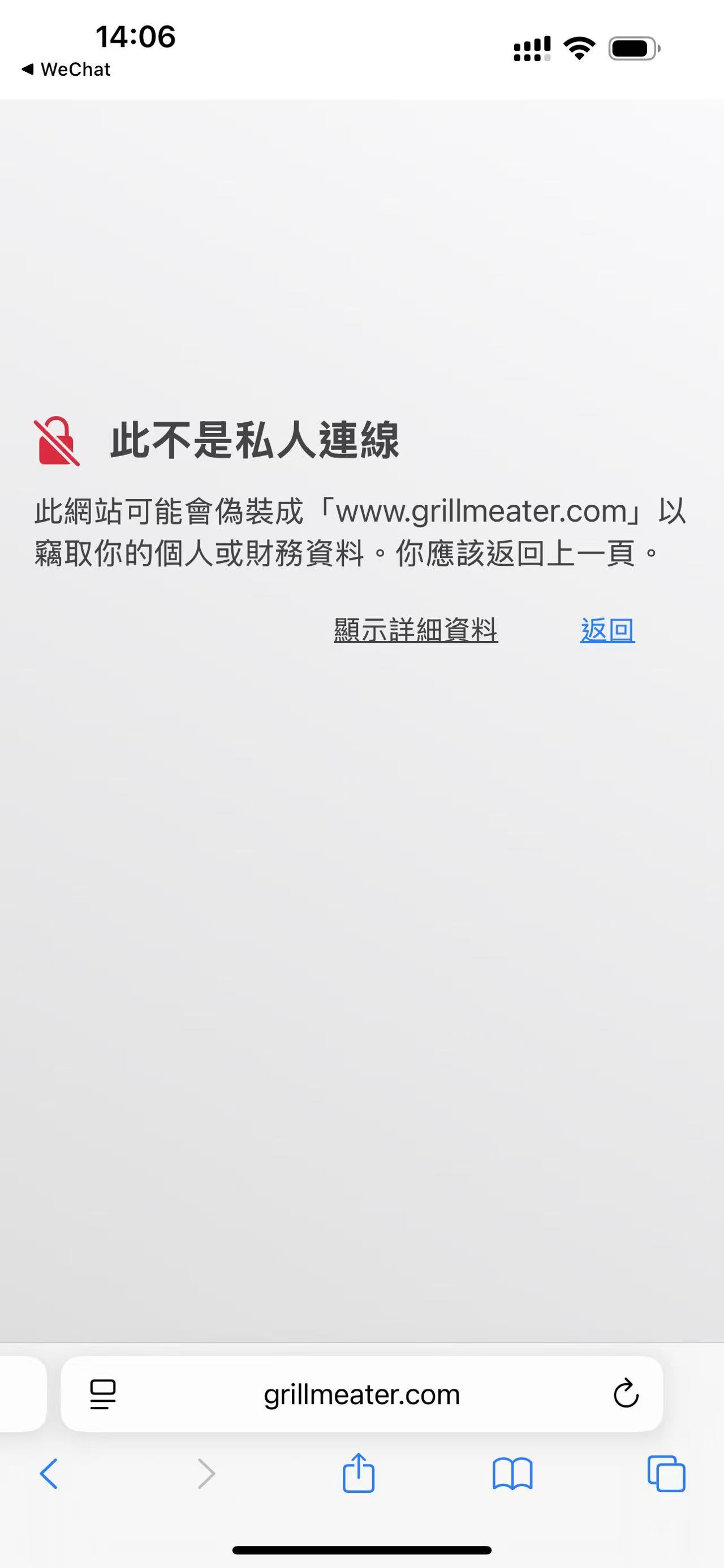Show the open tabs overview

[x=666, y=1474]
